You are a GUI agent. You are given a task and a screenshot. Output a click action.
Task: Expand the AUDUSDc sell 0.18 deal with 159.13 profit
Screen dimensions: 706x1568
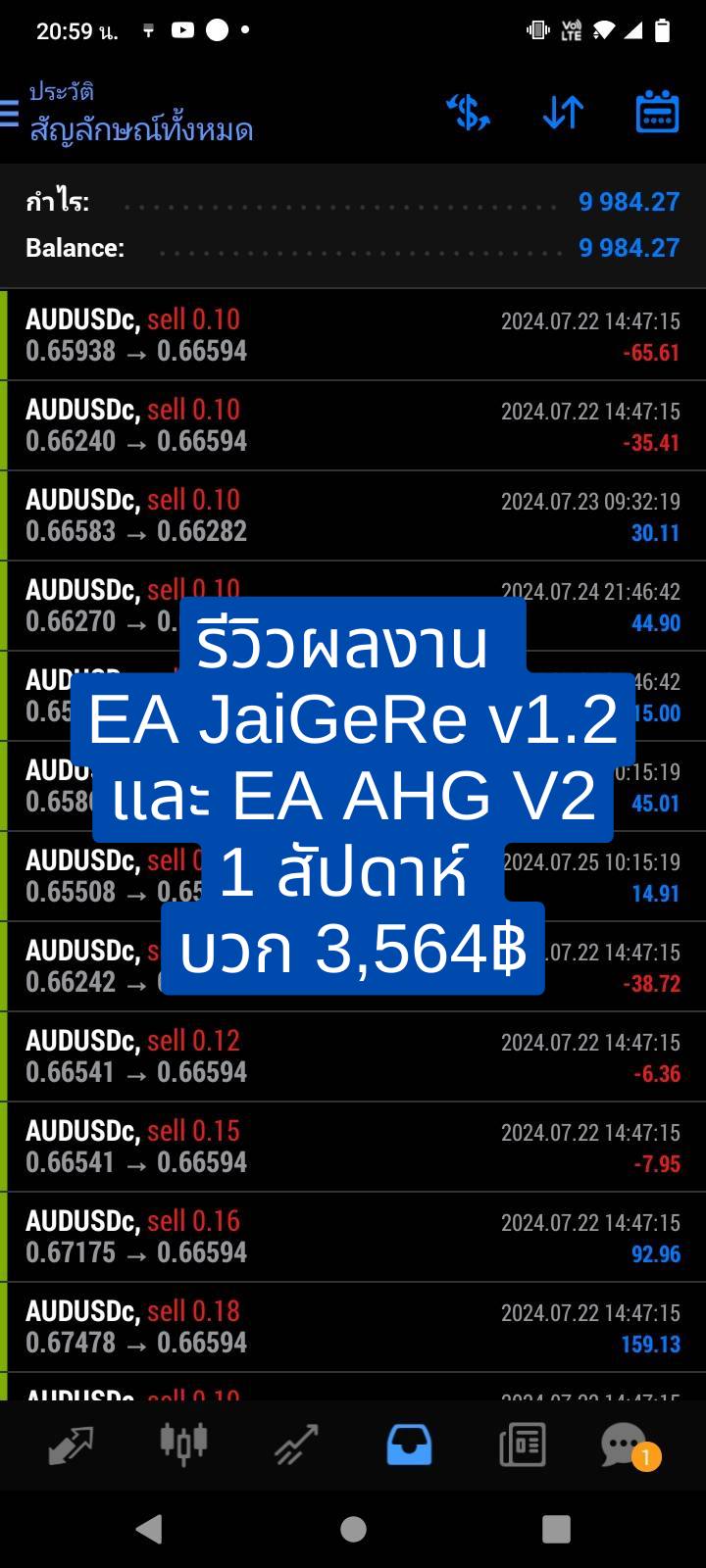(x=353, y=1327)
